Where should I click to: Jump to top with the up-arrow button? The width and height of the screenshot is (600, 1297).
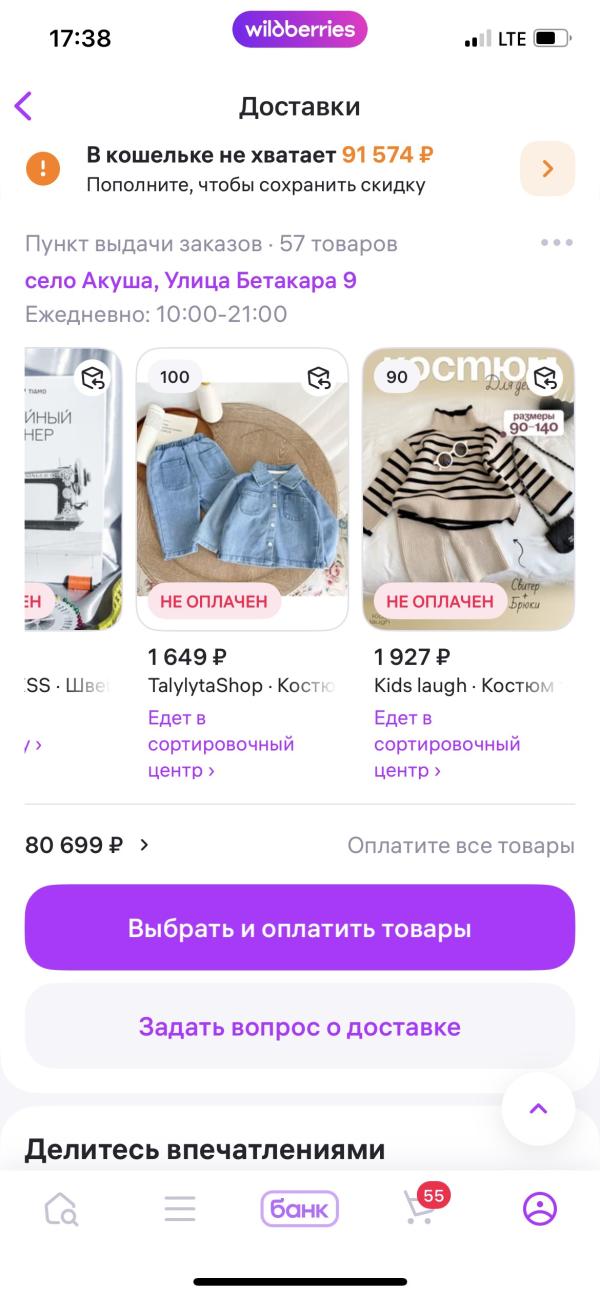[x=538, y=1108]
